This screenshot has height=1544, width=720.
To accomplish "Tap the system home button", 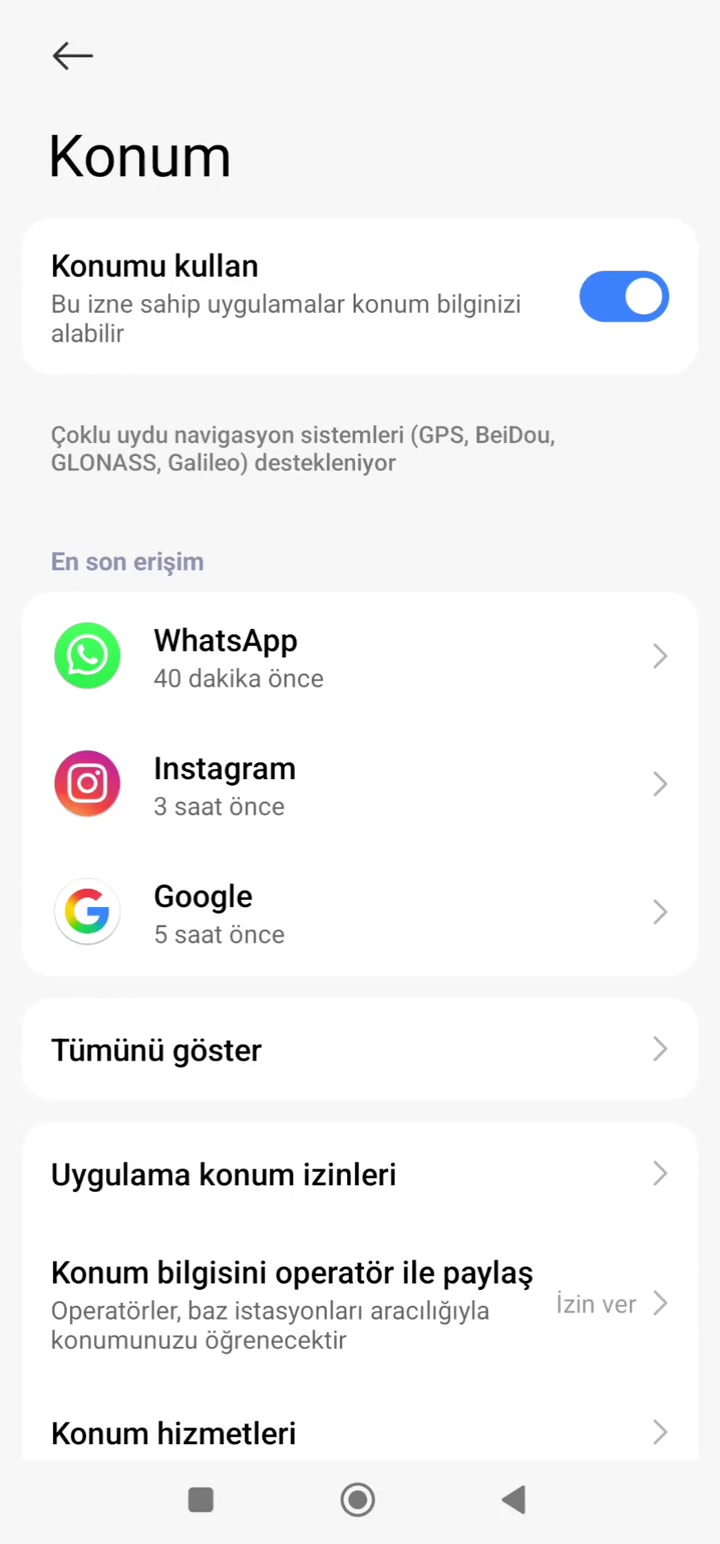I will coord(358,1499).
